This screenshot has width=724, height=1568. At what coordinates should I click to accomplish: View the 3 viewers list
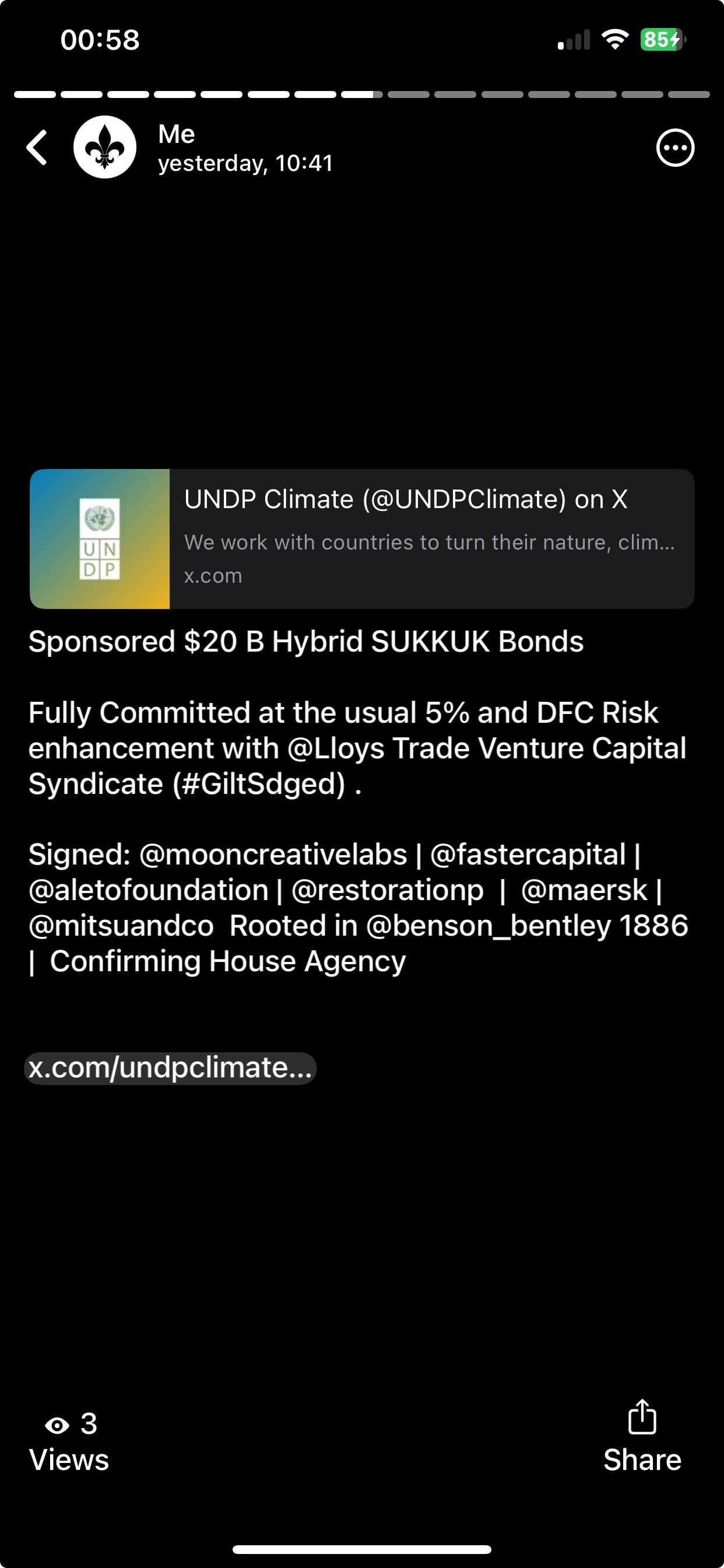click(x=69, y=1441)
